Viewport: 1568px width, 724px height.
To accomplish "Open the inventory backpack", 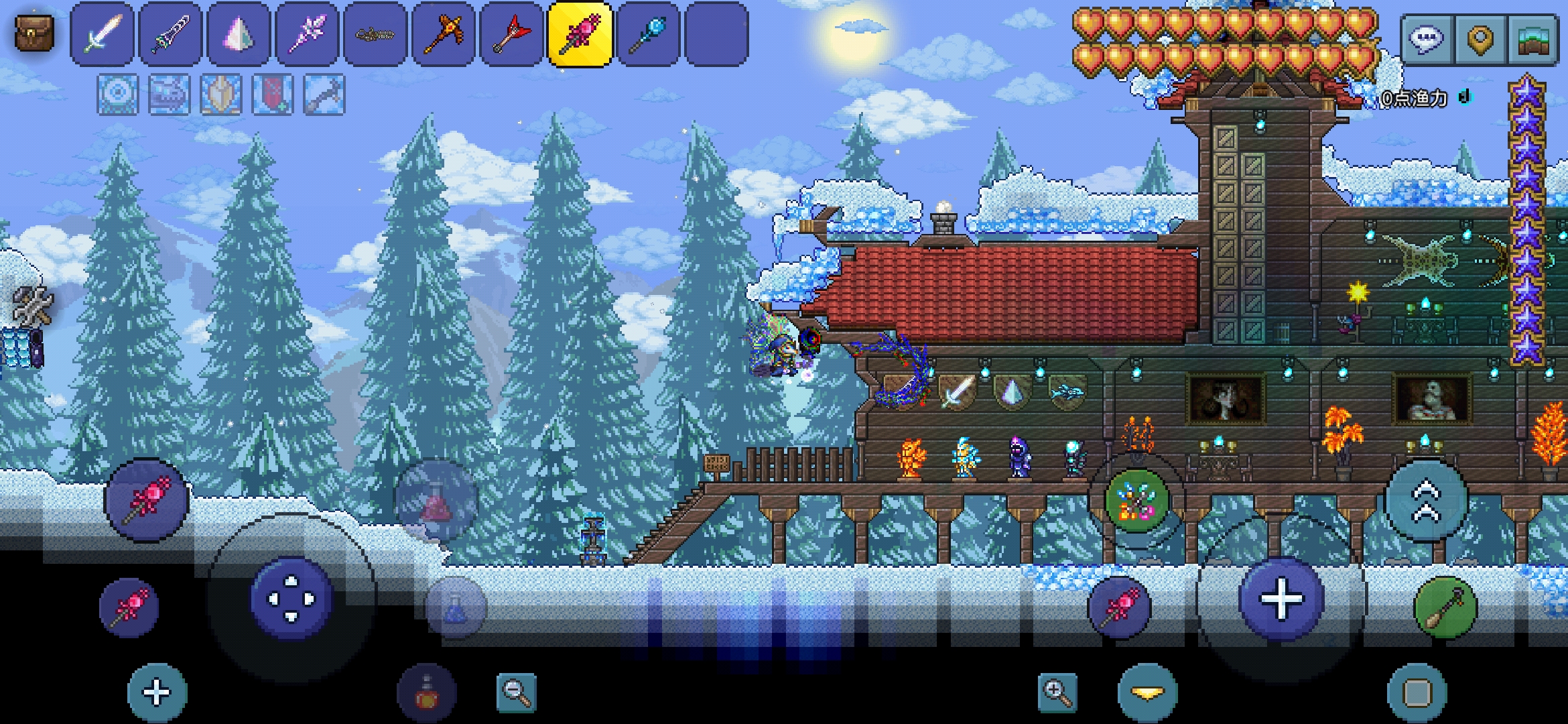I will [x=34, y=34].
